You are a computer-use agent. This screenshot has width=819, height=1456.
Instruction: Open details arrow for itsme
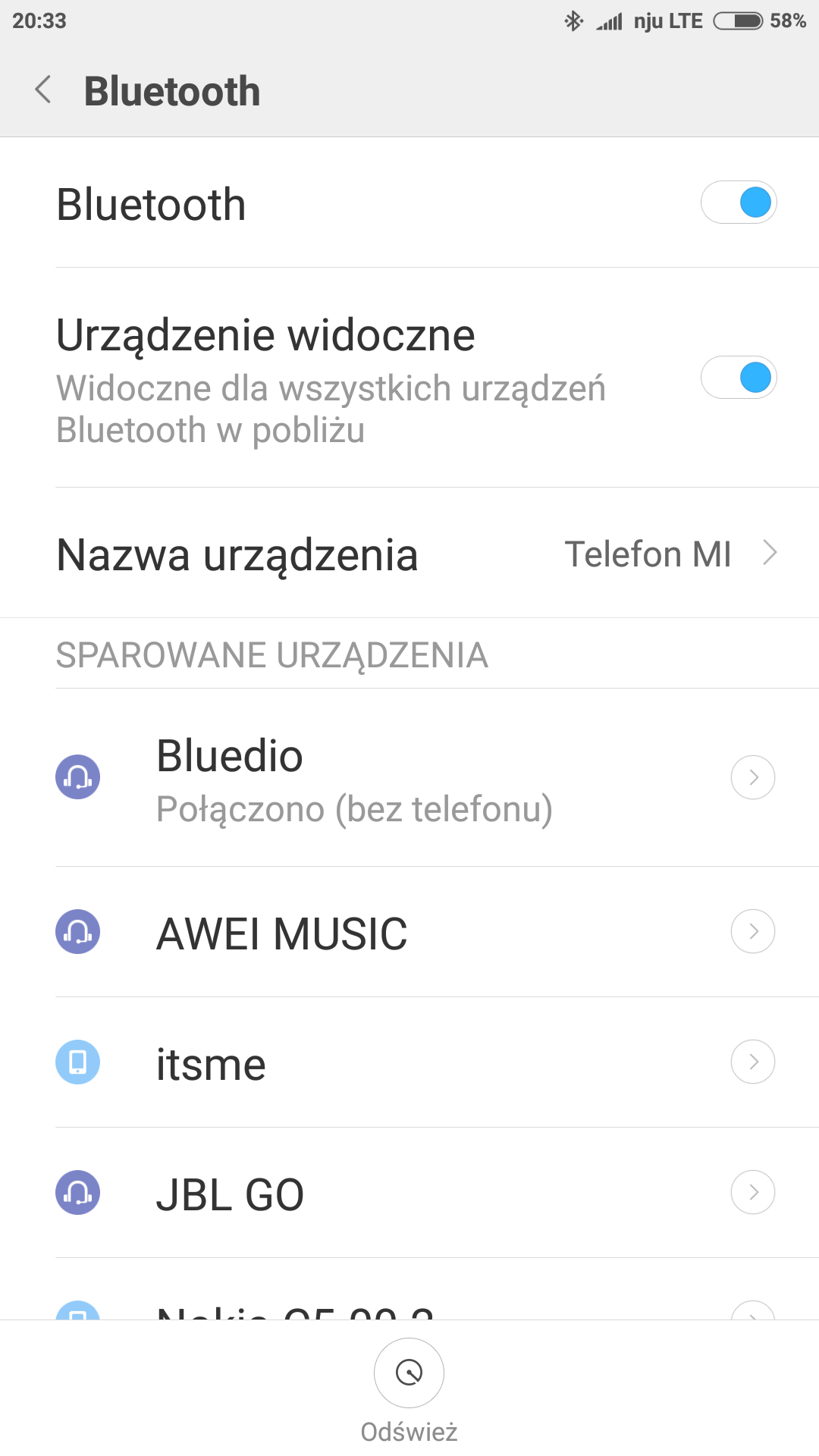[752, 1062]
